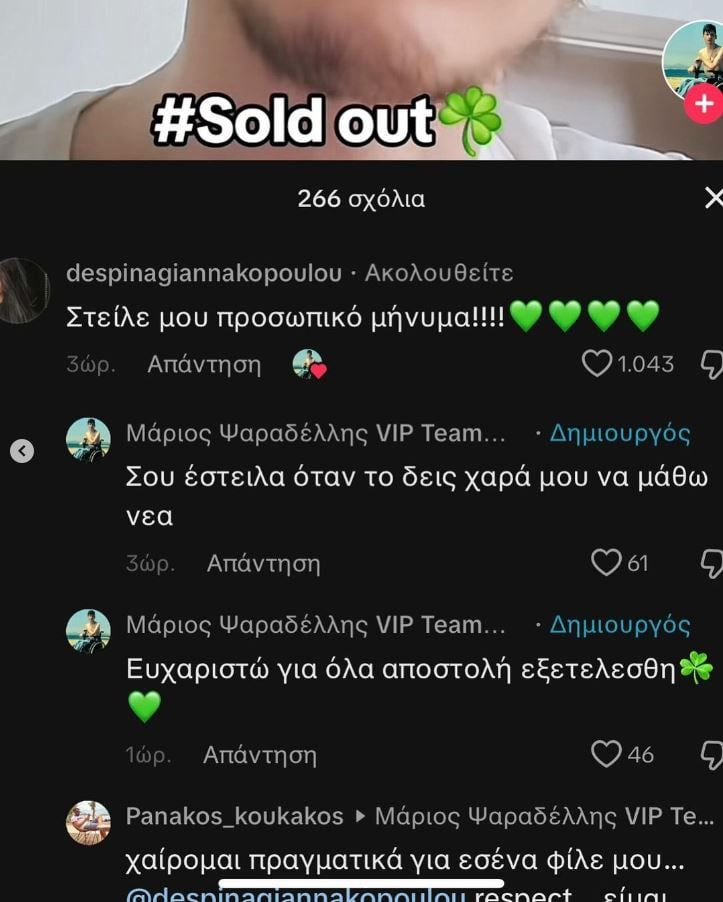Open the author name above "Σου έστειλα" comment

(x=315, y=433)
